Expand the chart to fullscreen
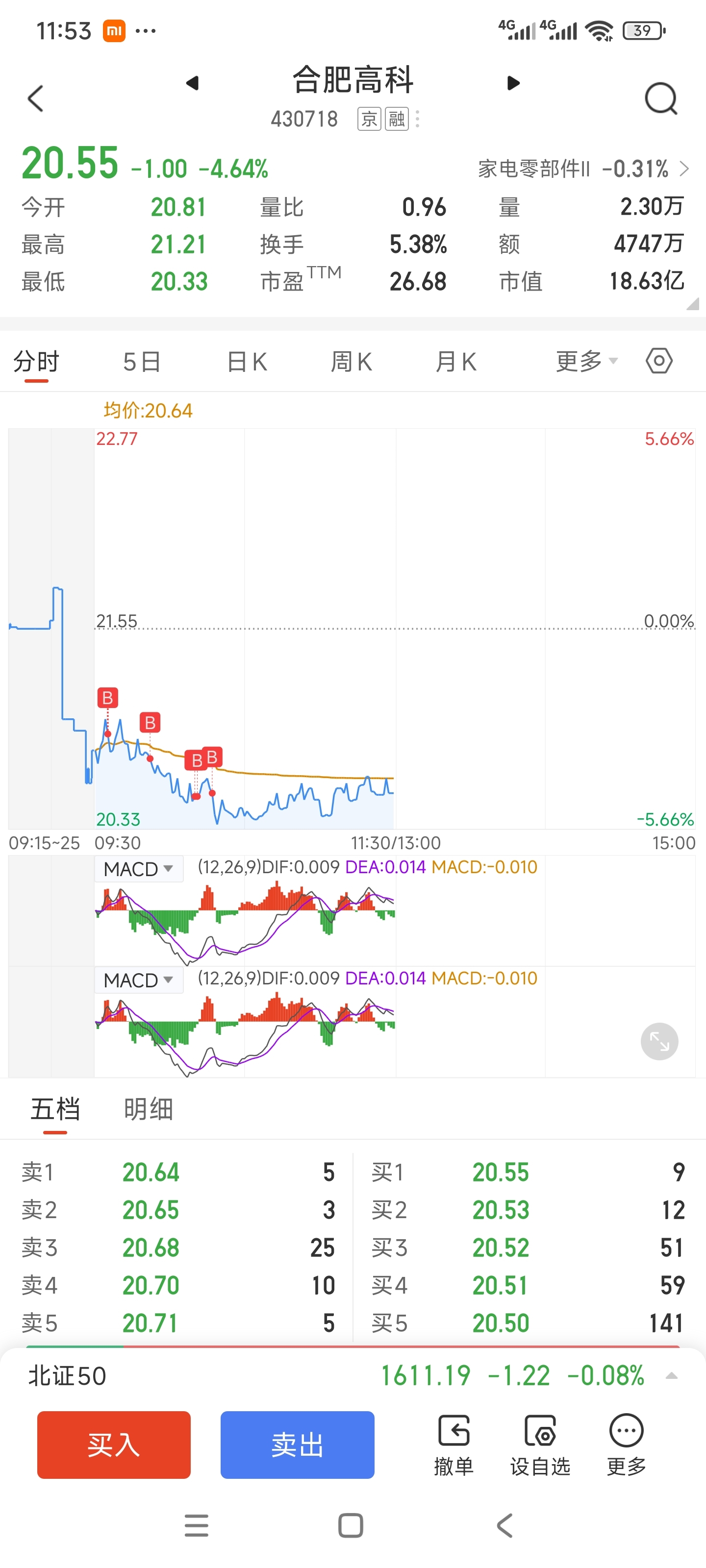The image size is (706, 1568). pyautogui.click(x=659, y=1041)
